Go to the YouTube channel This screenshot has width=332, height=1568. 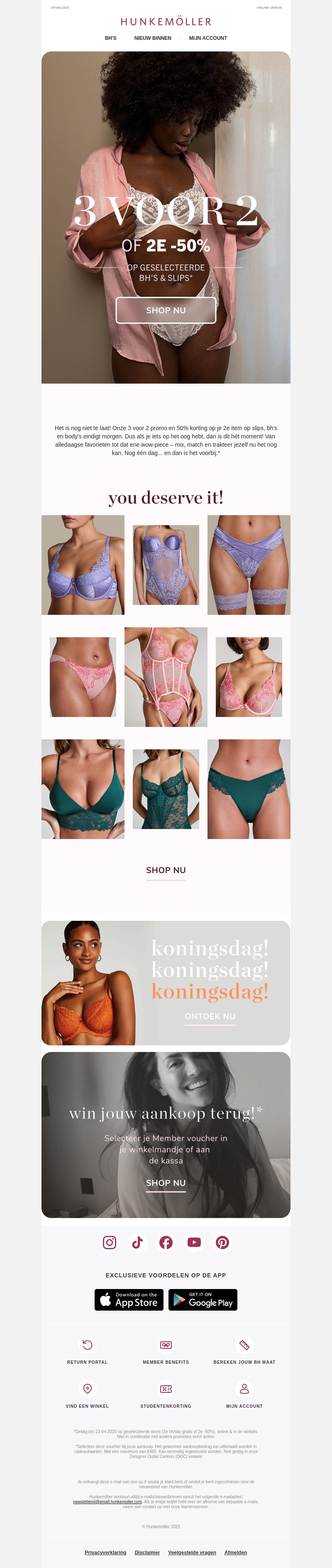(194, 1243)
